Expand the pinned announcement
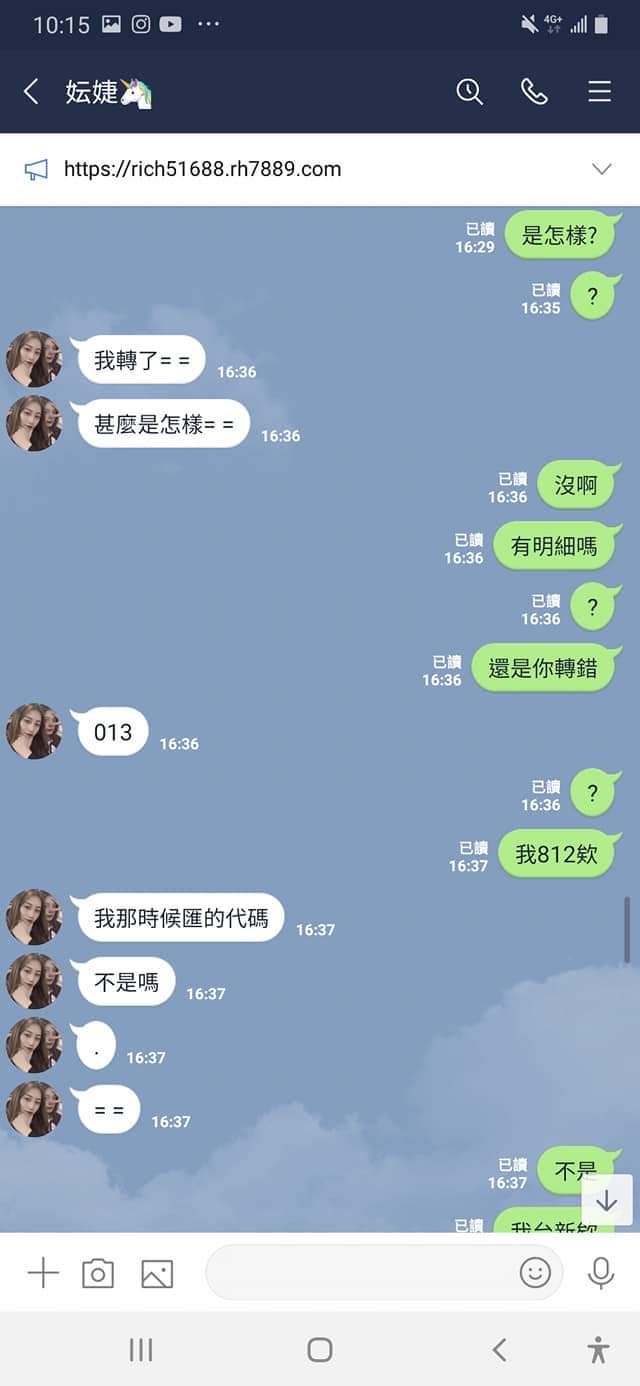The height and width of the screenshot is (1386, 640). (x=602, y=169)
